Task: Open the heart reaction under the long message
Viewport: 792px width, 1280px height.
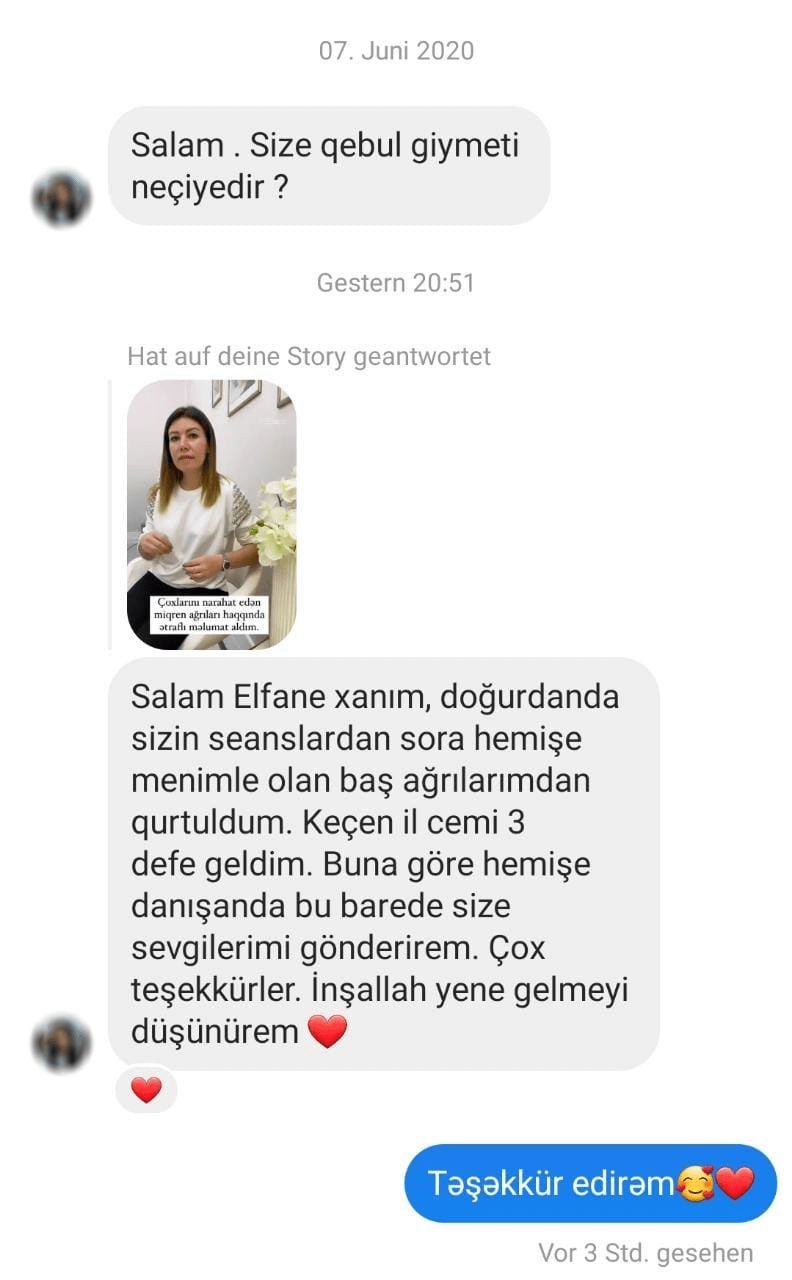Action: coord(146,1089)
